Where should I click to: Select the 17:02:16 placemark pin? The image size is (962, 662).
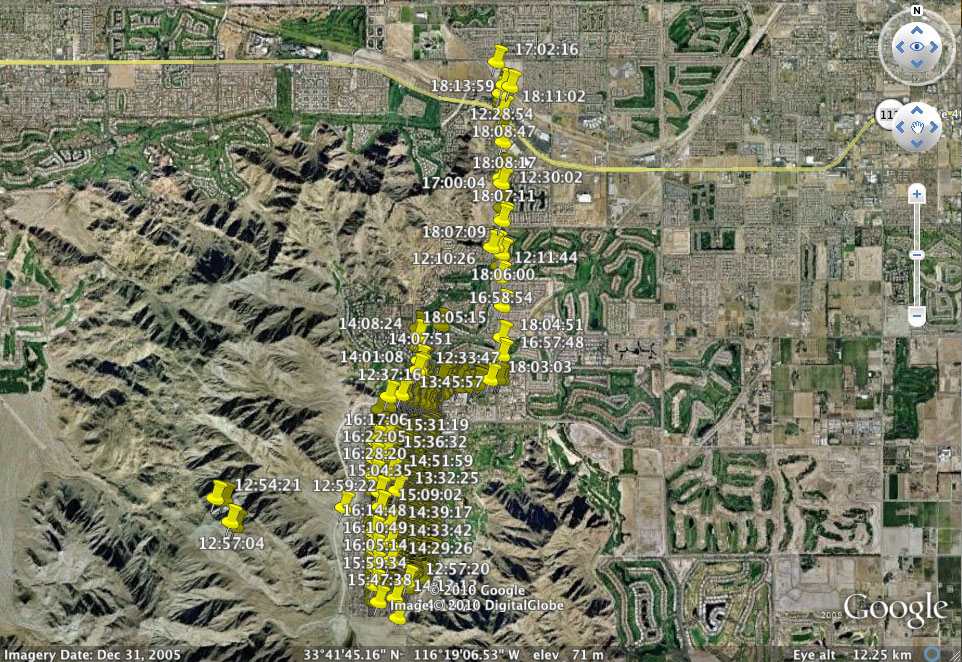[x=500, y=54]
